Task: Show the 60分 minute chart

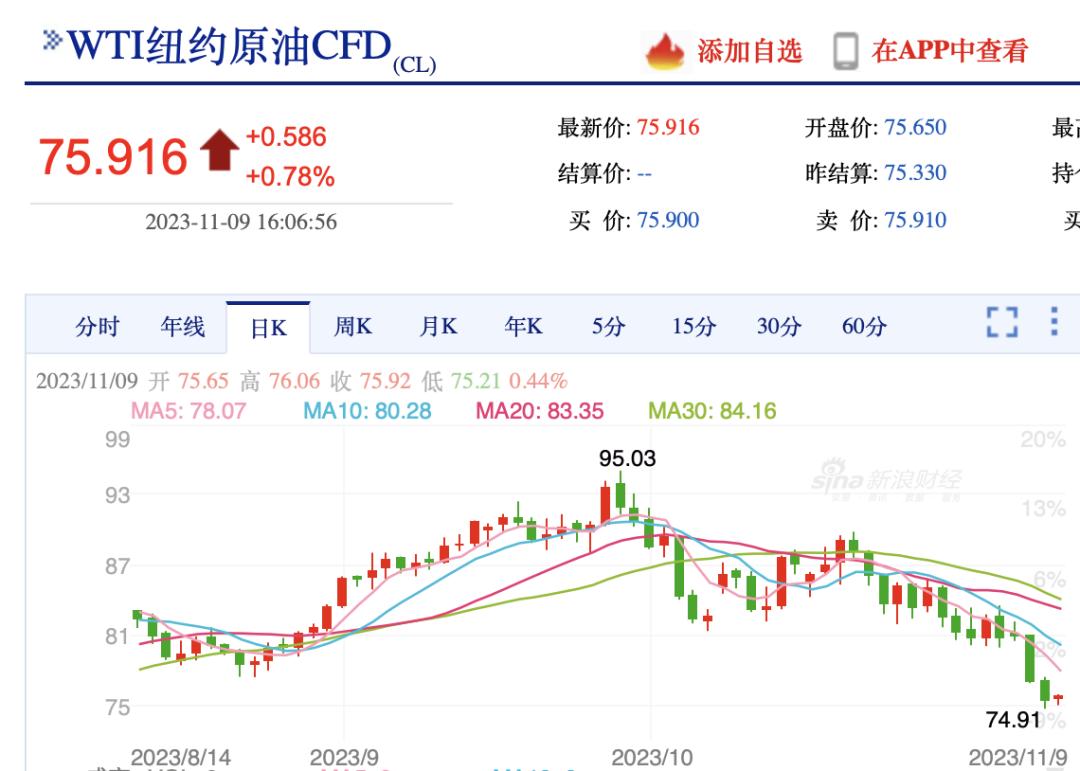Action: coord(864,326)
